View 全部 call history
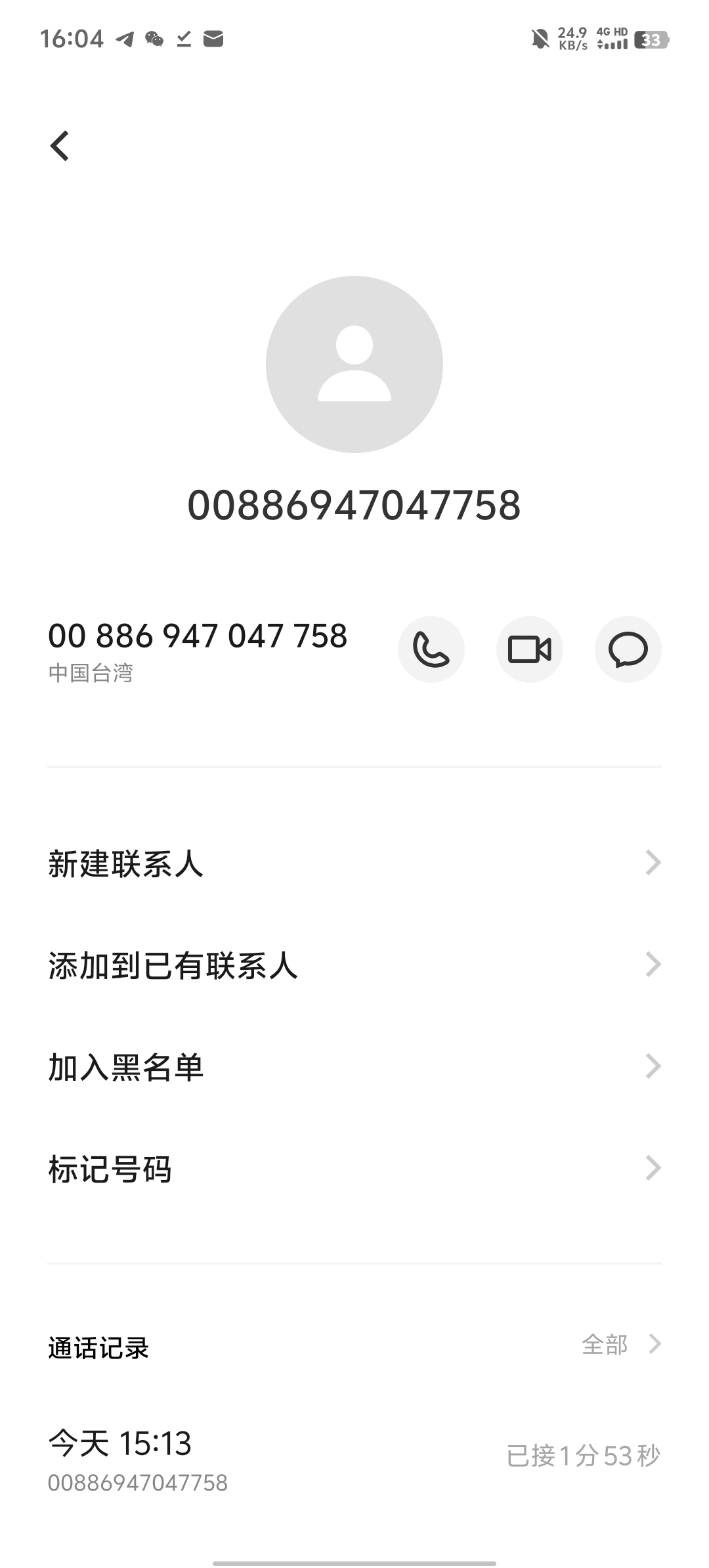 (620, 1344)
